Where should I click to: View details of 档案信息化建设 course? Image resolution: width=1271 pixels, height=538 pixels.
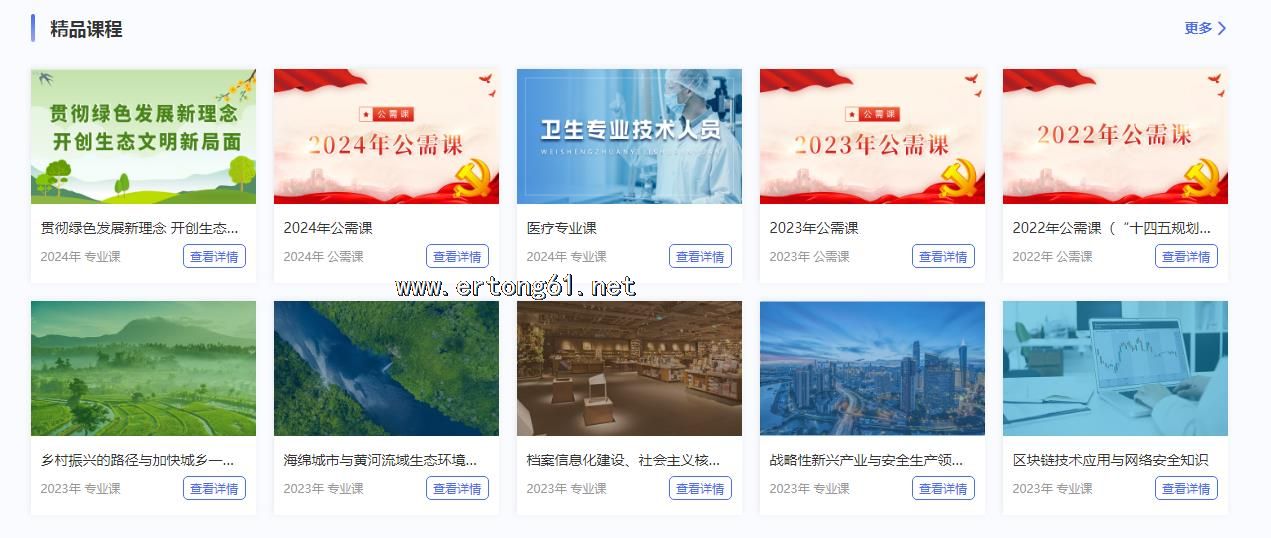coord(700,488)
